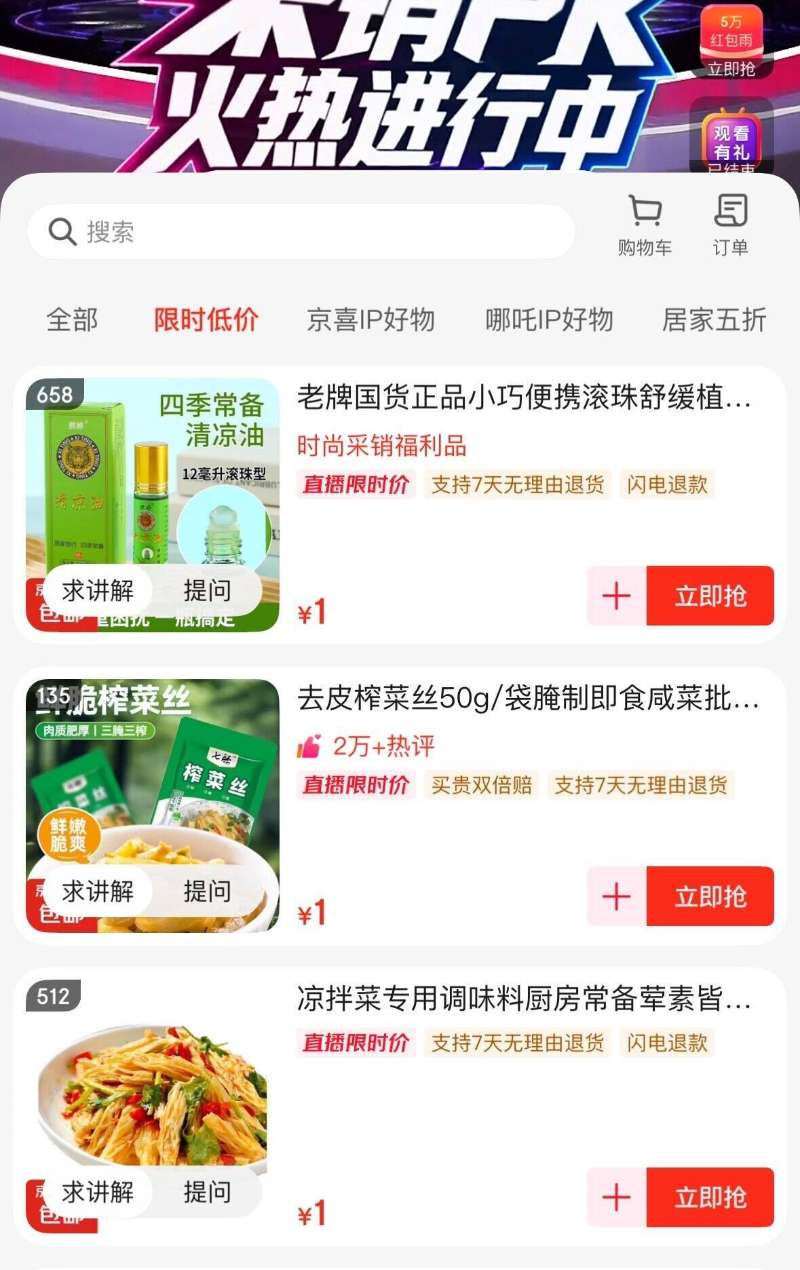The height and width of the screenshot is (1270, 800).
Task: Request explanation (求讲解) for the cooling oil
Action: 99,590
